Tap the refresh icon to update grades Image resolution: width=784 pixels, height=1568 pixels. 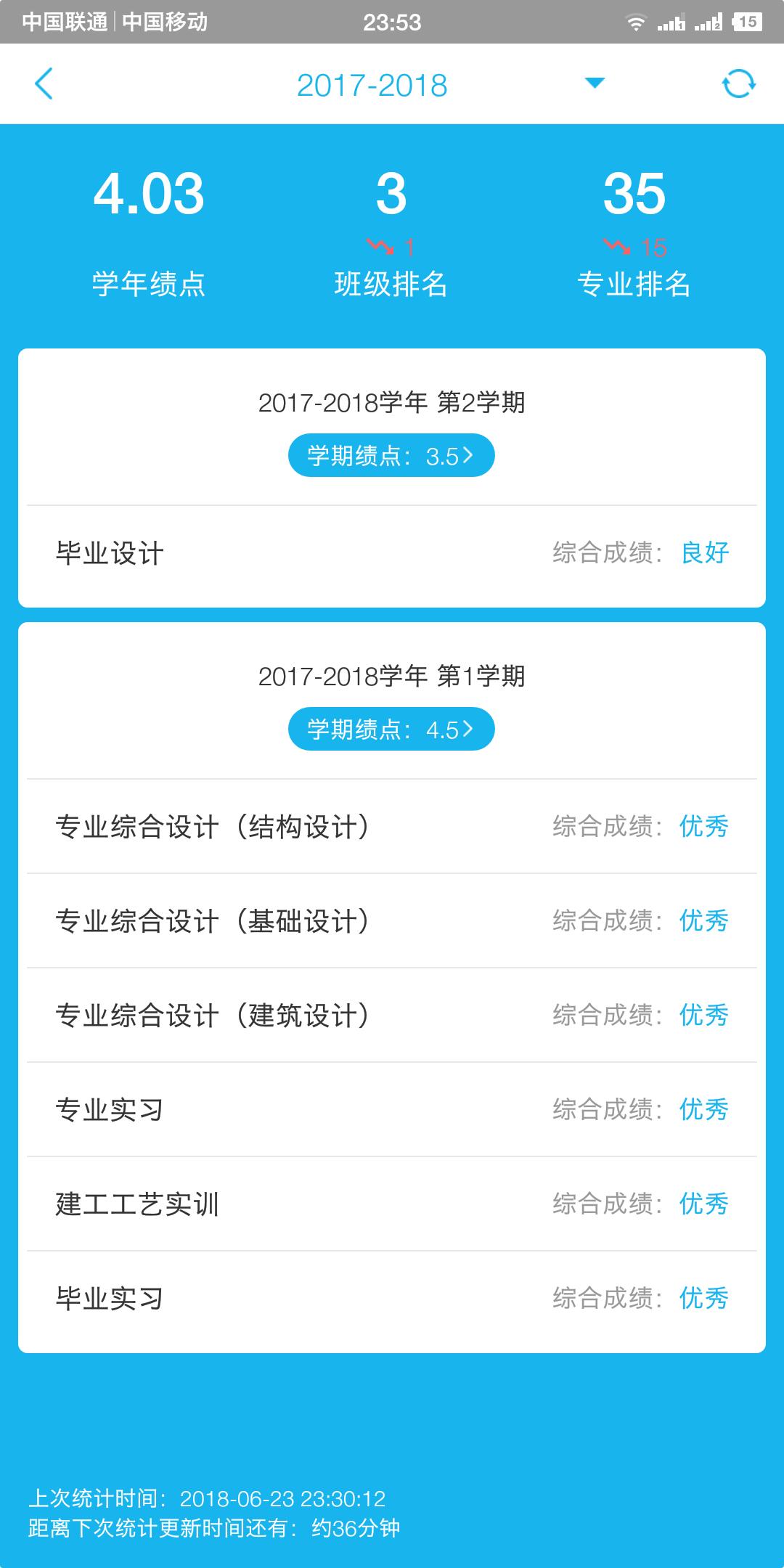point(739,82)
